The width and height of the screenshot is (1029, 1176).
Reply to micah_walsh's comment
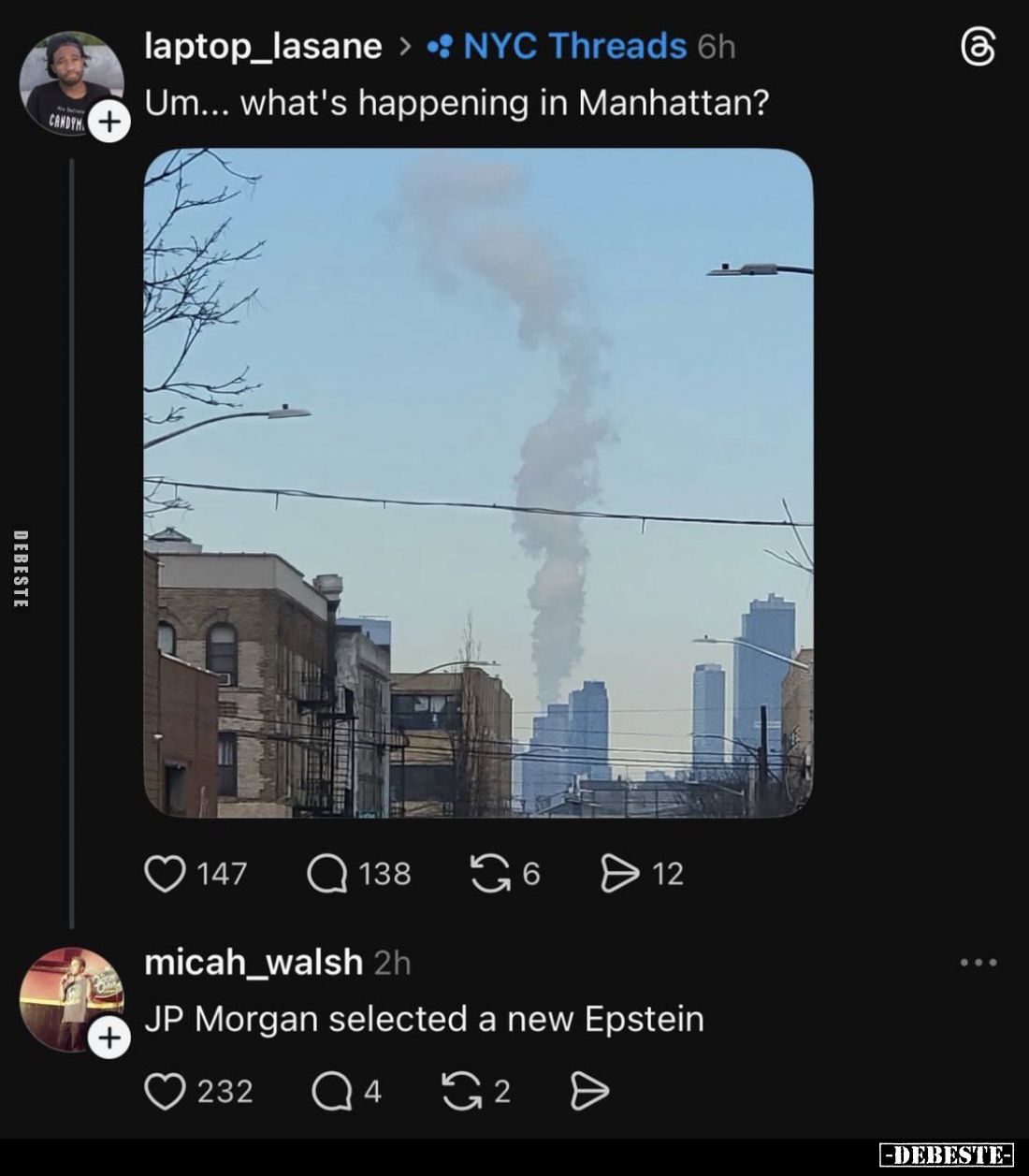(330, 1091)
